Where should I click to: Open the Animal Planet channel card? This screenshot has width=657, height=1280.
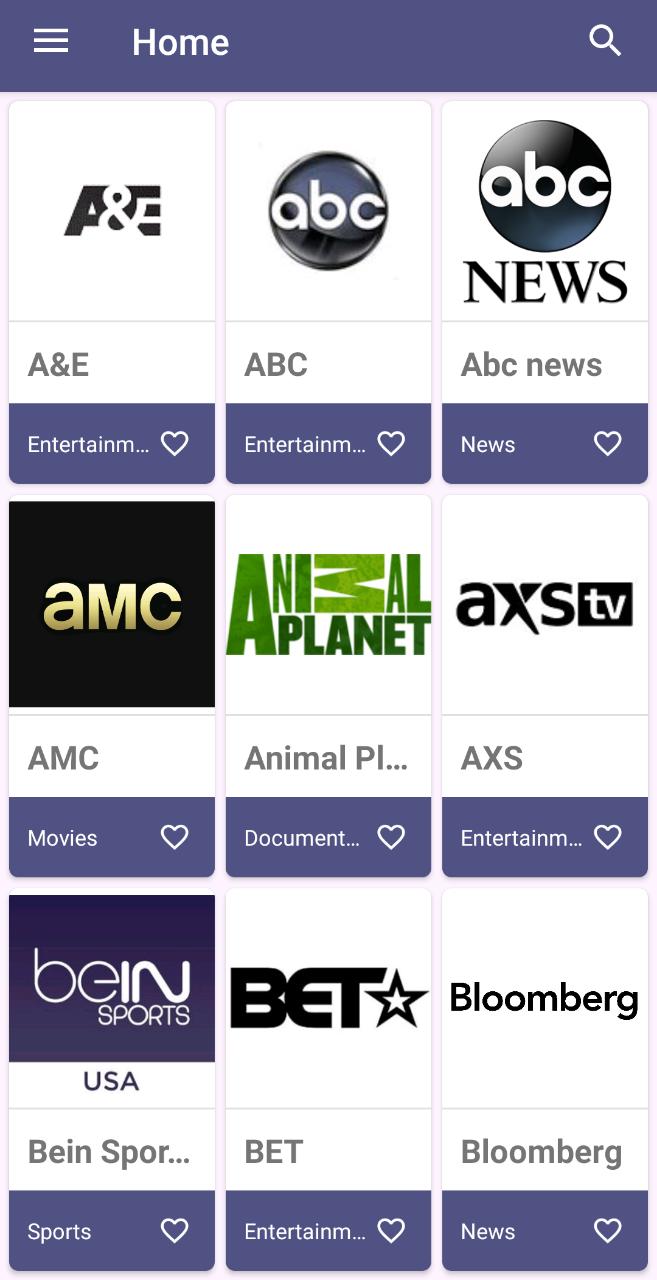pos(328,686)
